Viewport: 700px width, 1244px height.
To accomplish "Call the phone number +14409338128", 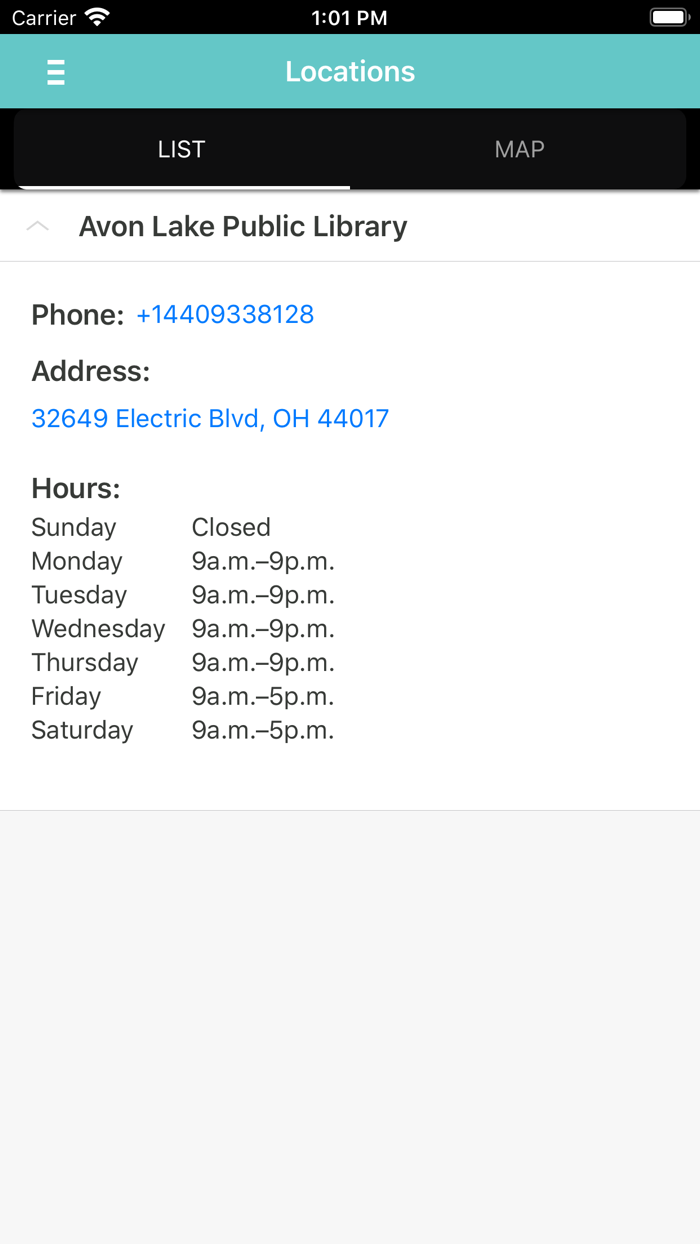I will 225,314.
